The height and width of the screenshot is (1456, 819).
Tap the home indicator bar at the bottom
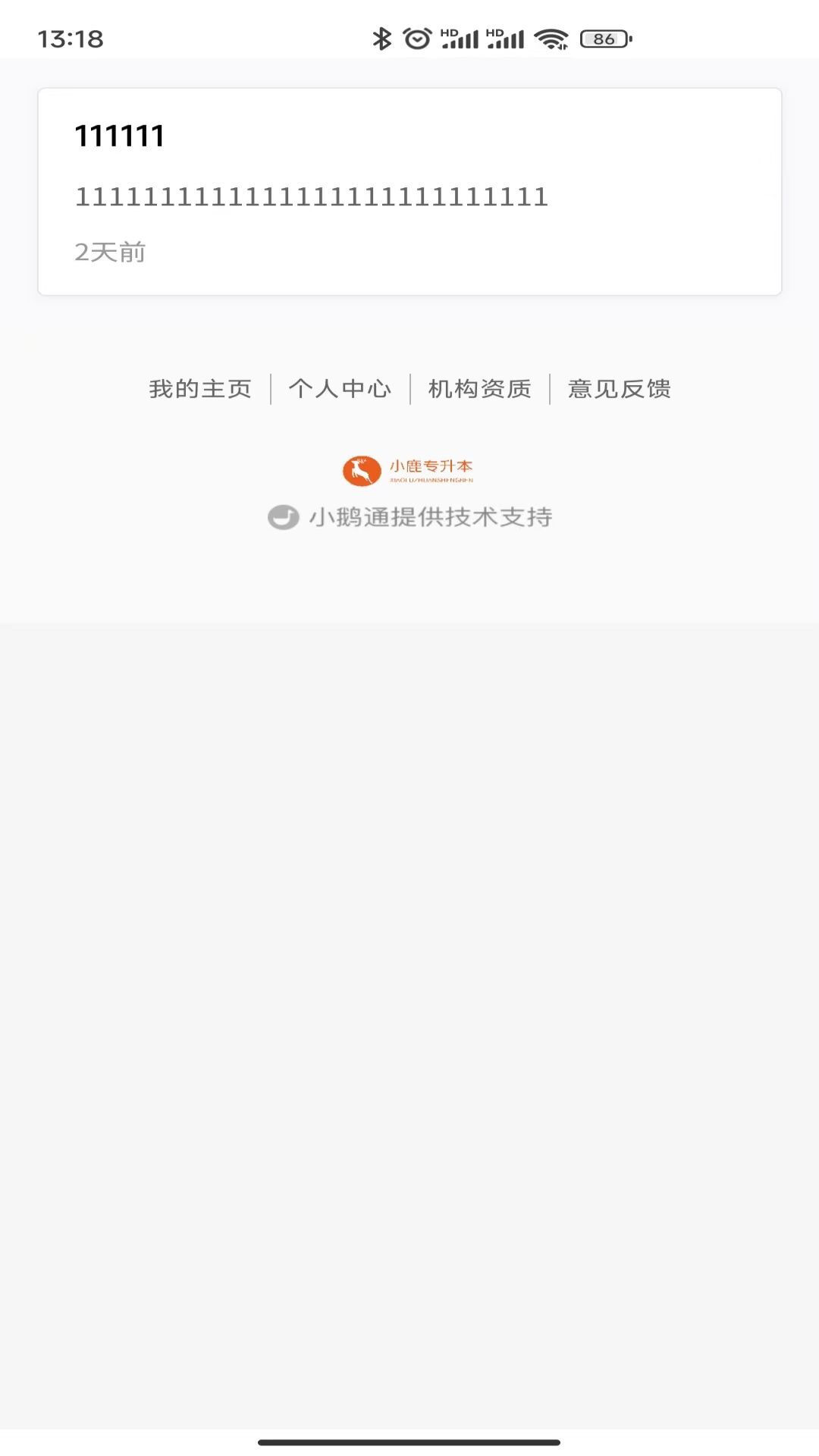coord(409,1443)
